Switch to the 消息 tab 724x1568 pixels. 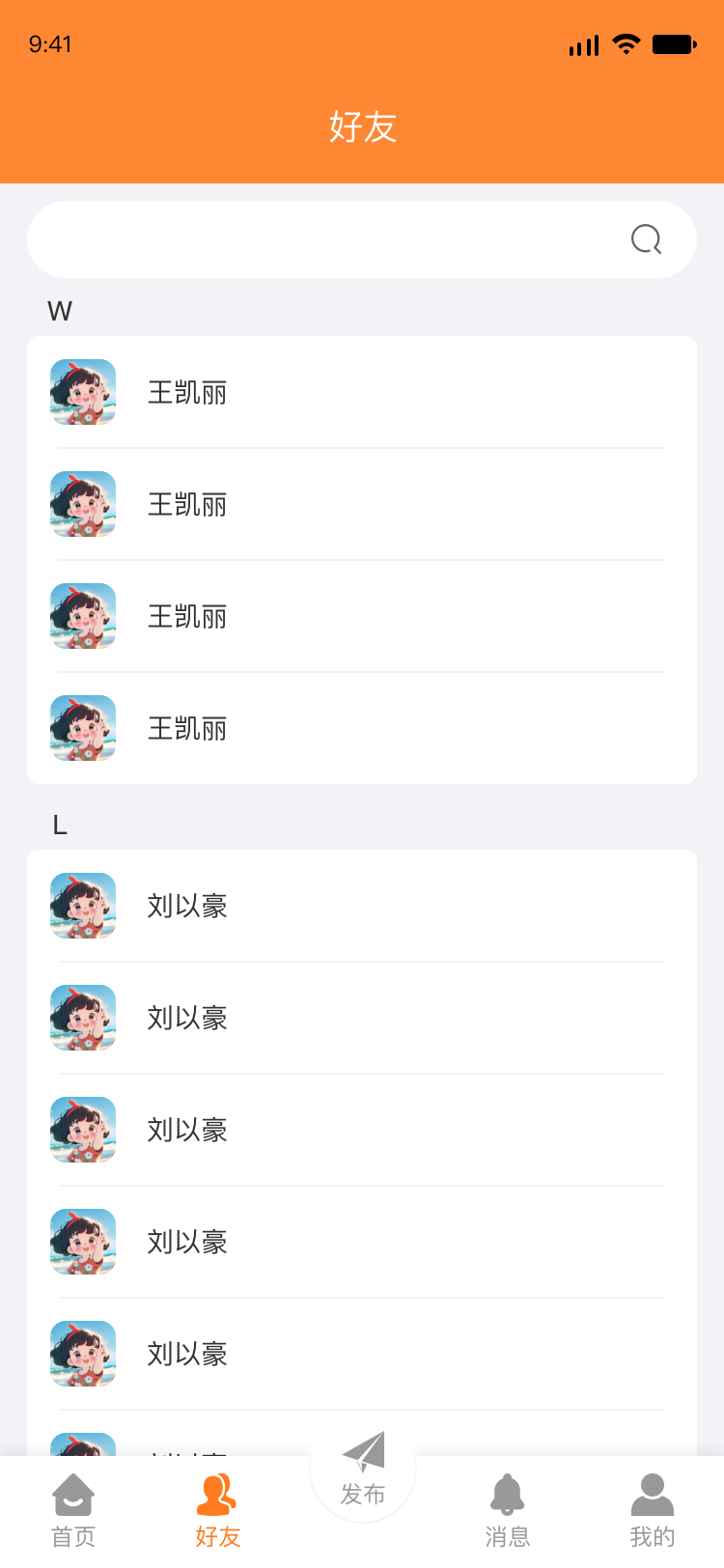[x=507, y=1506]
